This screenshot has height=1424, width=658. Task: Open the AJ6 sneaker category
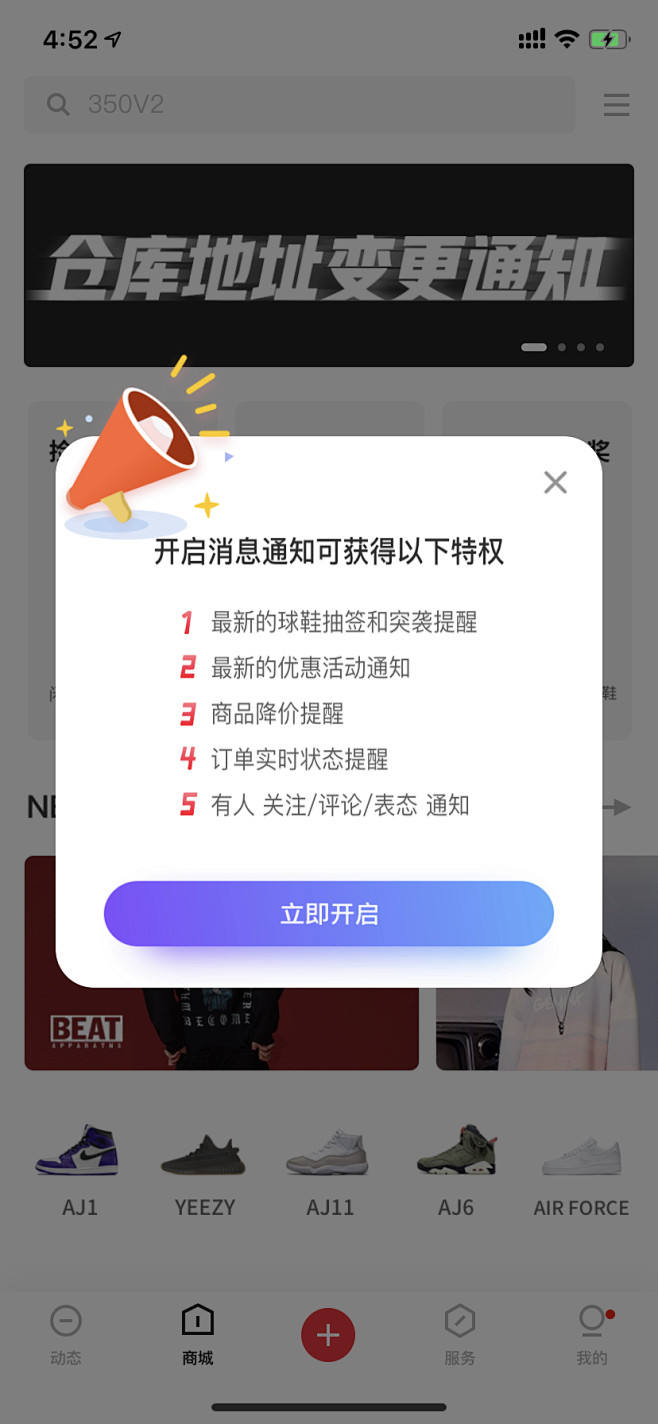456,1170
